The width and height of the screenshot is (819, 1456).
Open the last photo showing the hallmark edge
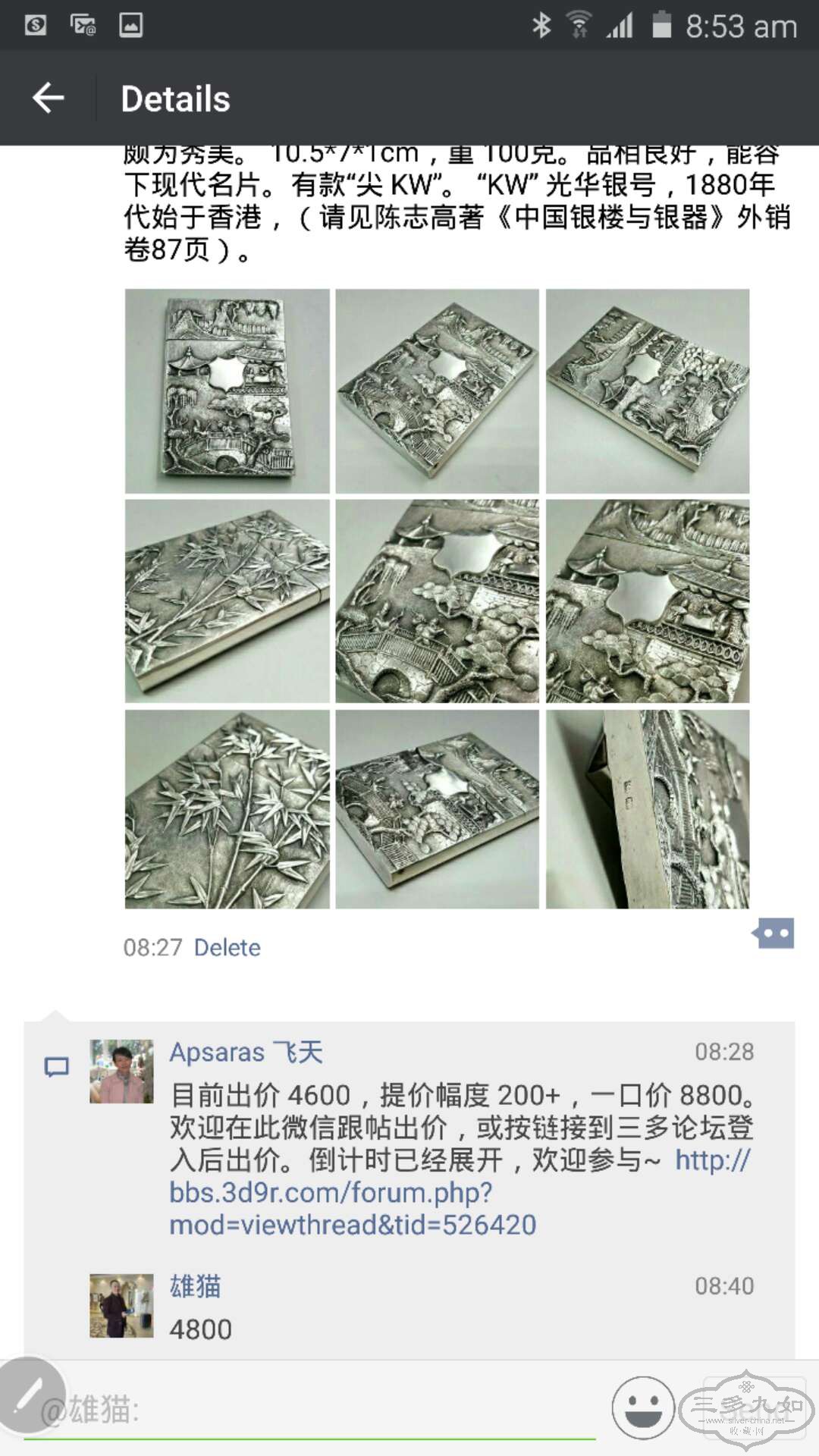(648, 809)
